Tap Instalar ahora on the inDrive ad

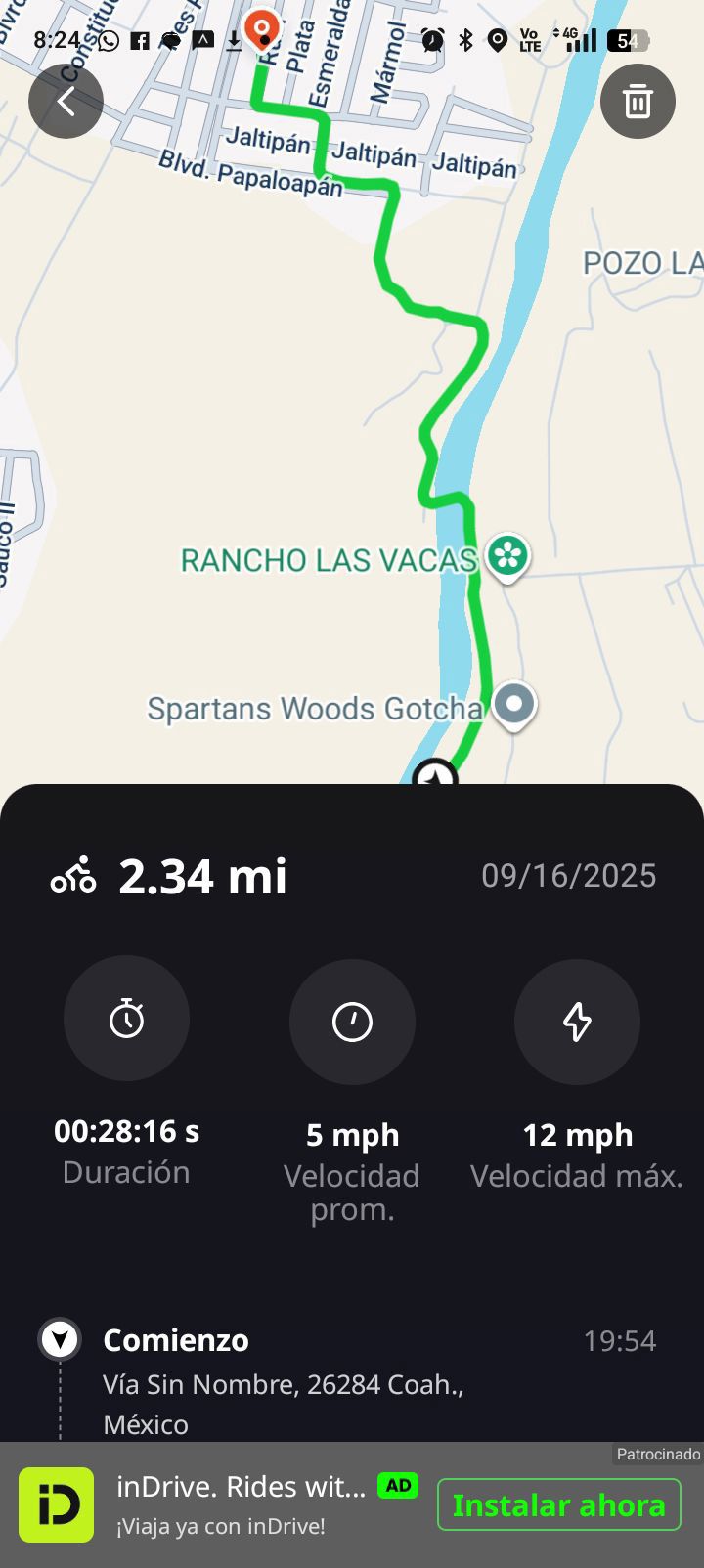click(x=558, y=1504)
